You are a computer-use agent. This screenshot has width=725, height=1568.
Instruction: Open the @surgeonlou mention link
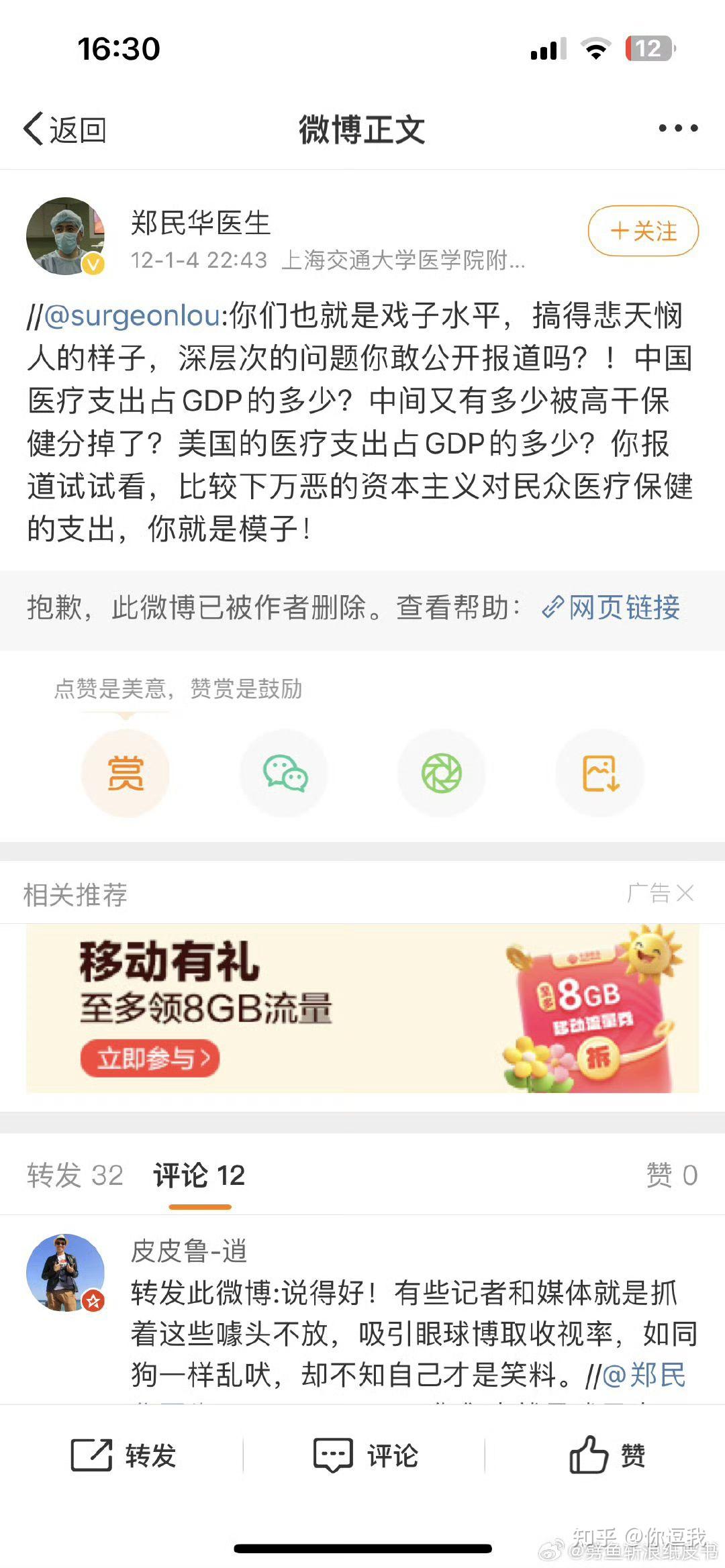pyautogui.click(x=132, y=315)
